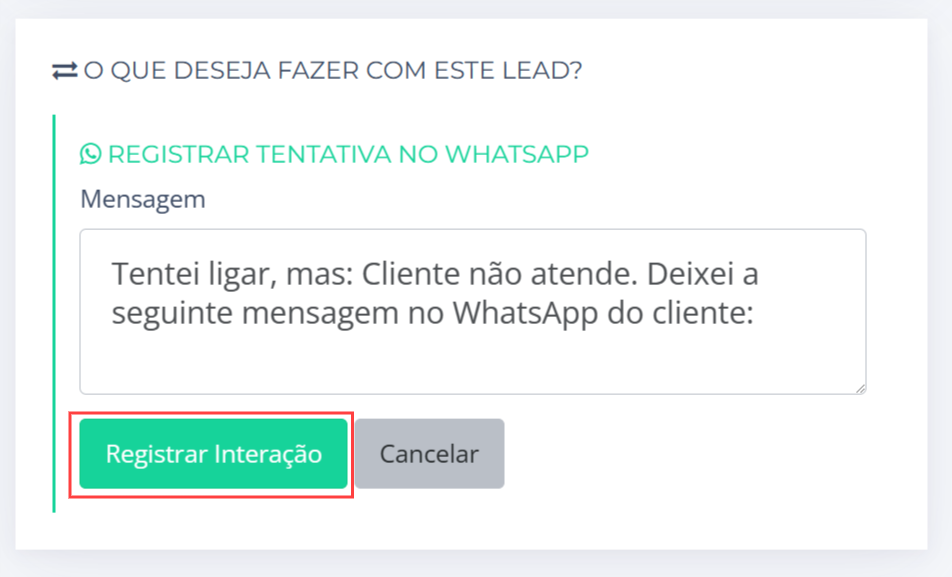Tap the Registrar Interação button
Screen dimensions: 952x577
(213, 454)
